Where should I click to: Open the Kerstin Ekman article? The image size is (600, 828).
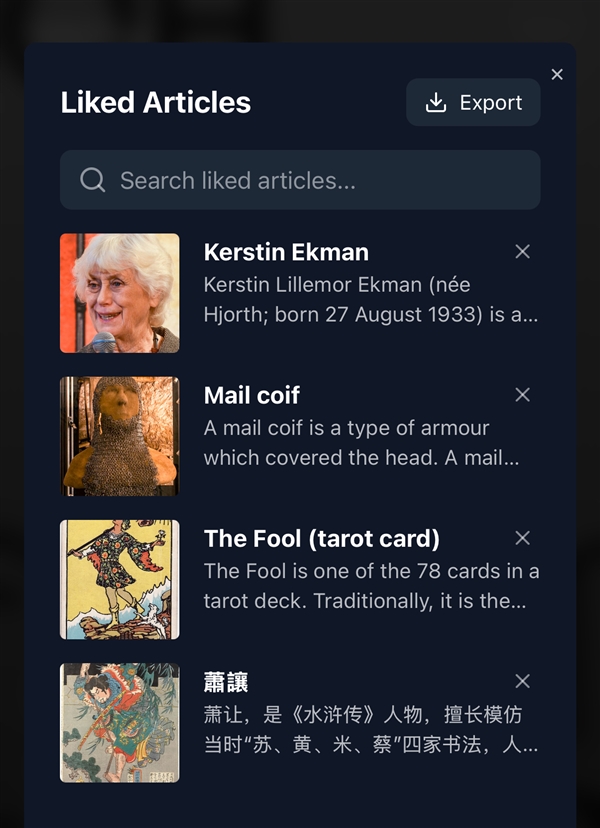click(286, 252)
